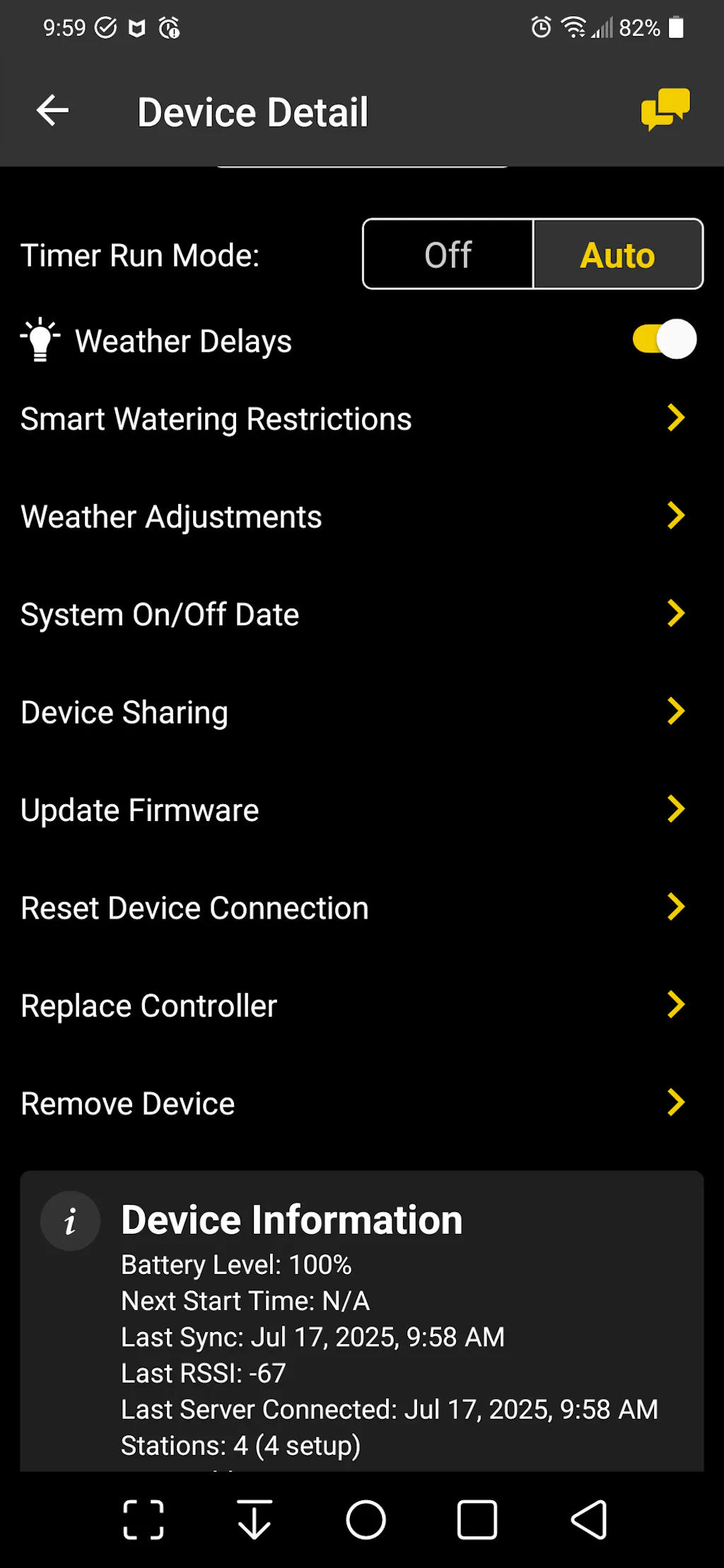The image size is (724, 1568).
Task: Open Smart Watering Restrictions
Action: (354, 419)
